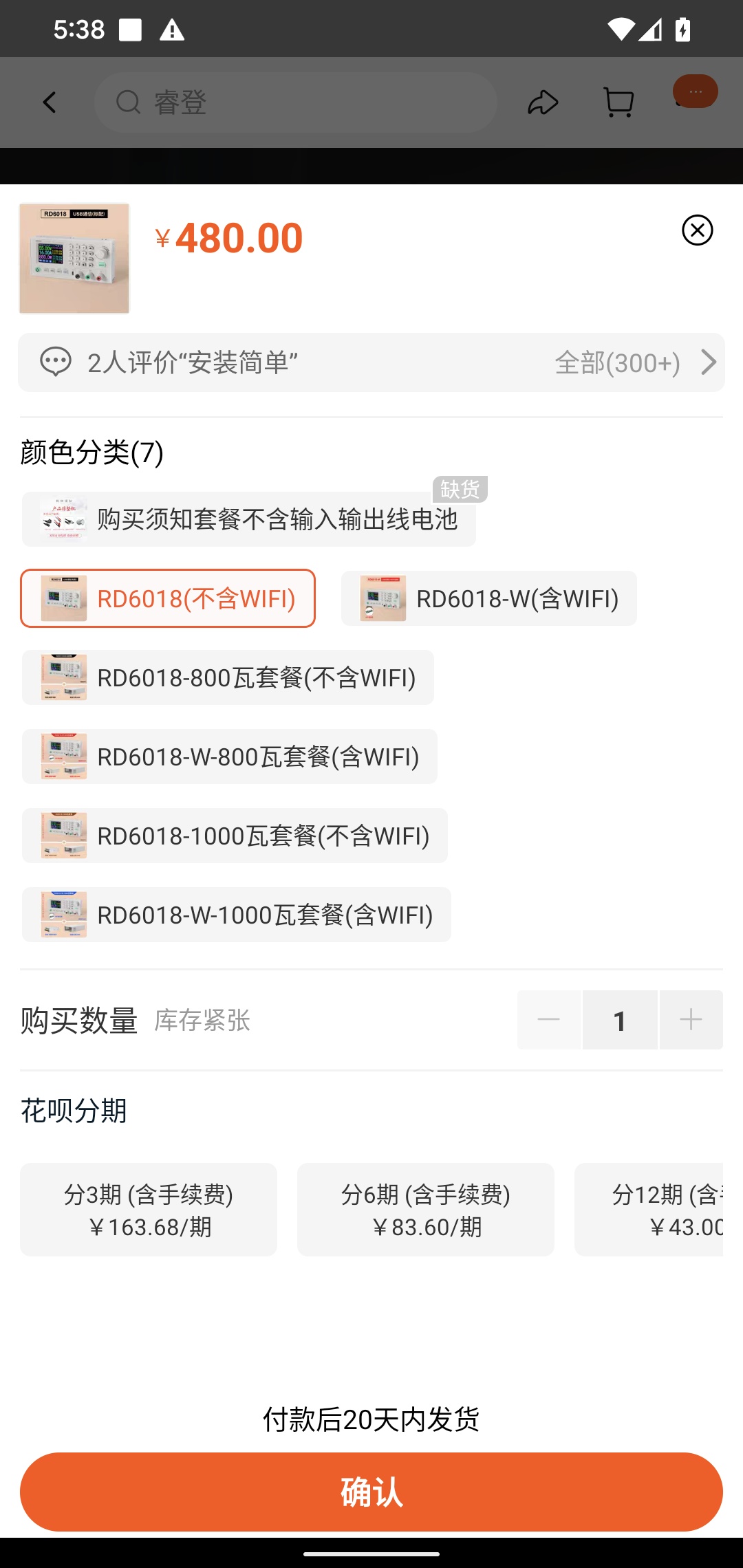Tap the selected RD6018(不含WIFI) option
The height and width of the screenshot is (1568, 743).
[168, 598]
